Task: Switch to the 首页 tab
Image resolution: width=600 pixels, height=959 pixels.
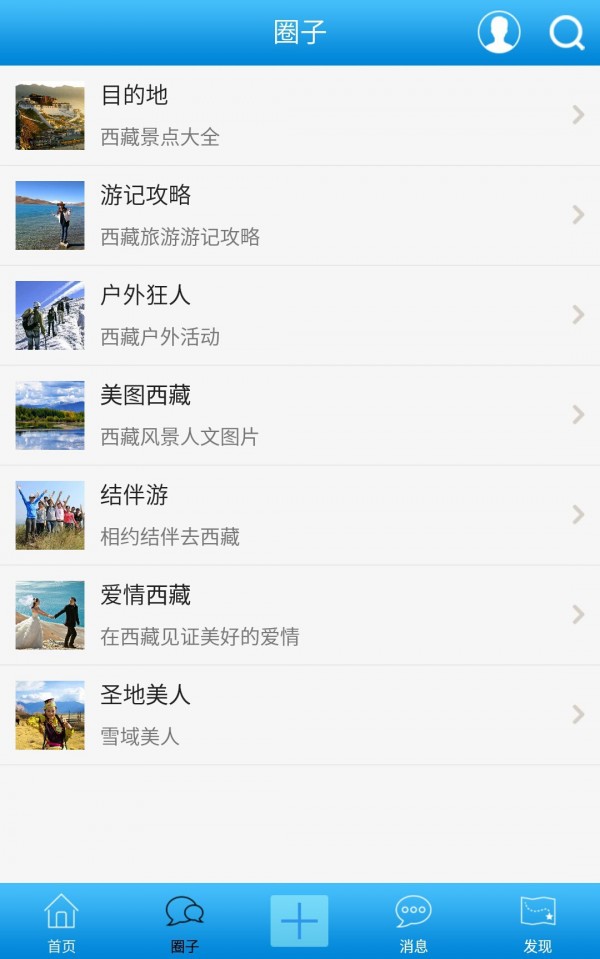Action: click(x=61, y=923)
